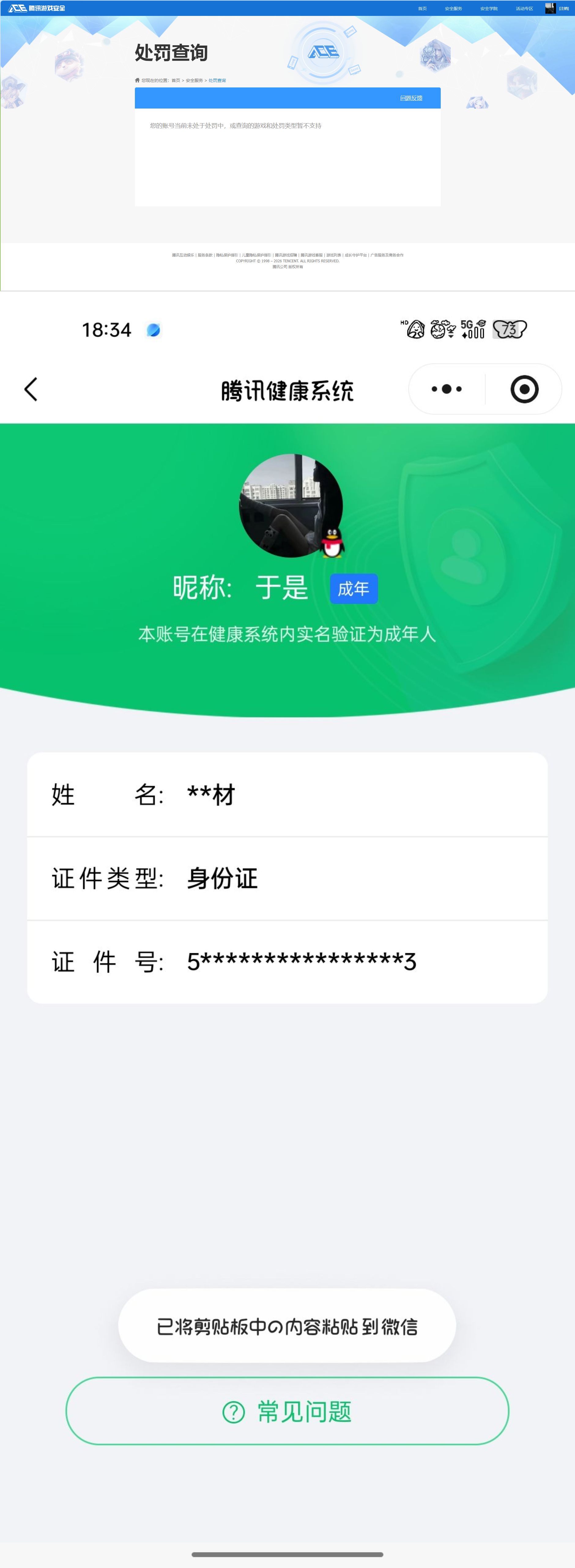The image size is (575, 1568).
Task: Click the 成年 adult verification badge
Action: [354, 588]
